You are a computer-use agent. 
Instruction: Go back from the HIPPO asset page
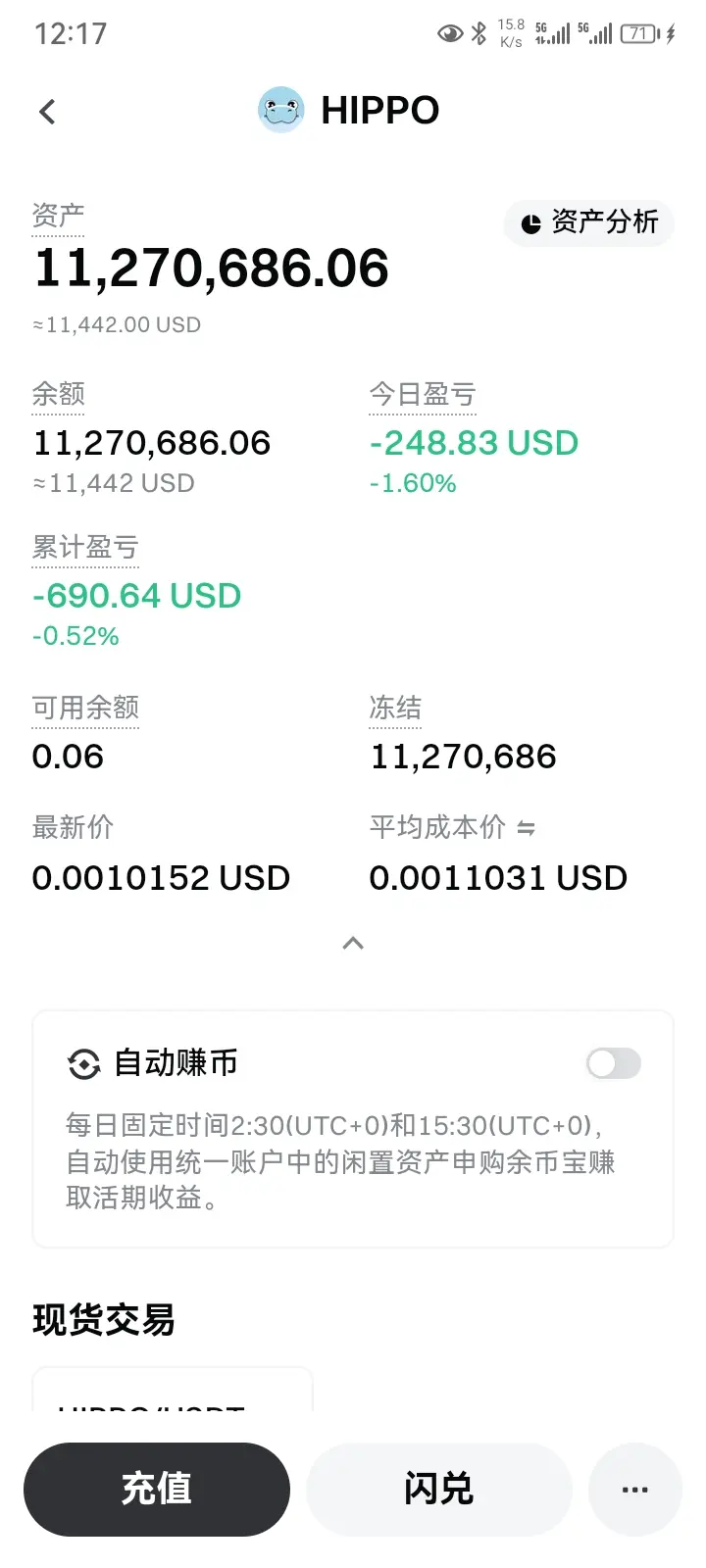(x=47, y=112)
